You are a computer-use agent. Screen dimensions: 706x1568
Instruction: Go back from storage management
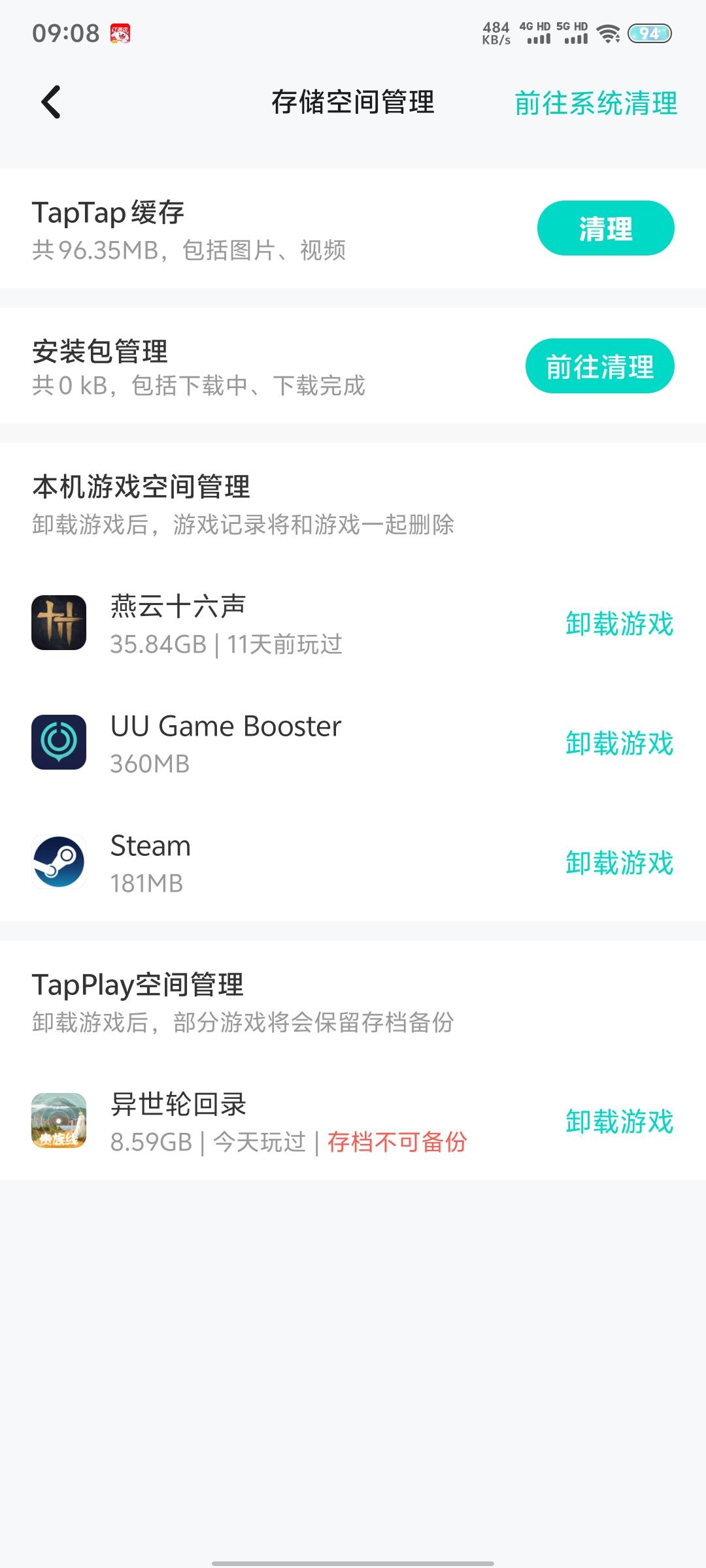tap(51, 103)
